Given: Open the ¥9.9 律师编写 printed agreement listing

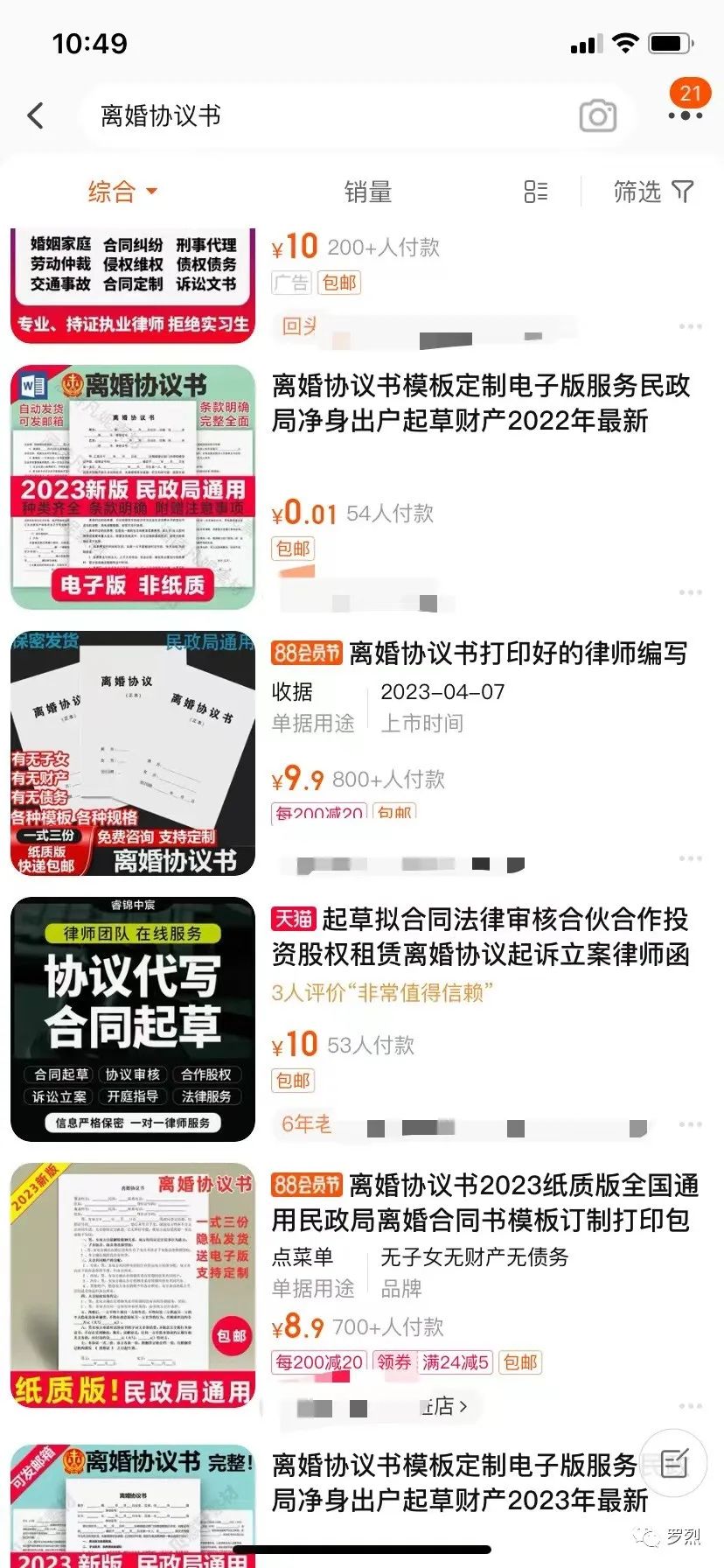Looking at the screenshot, I should click(516, 653).
